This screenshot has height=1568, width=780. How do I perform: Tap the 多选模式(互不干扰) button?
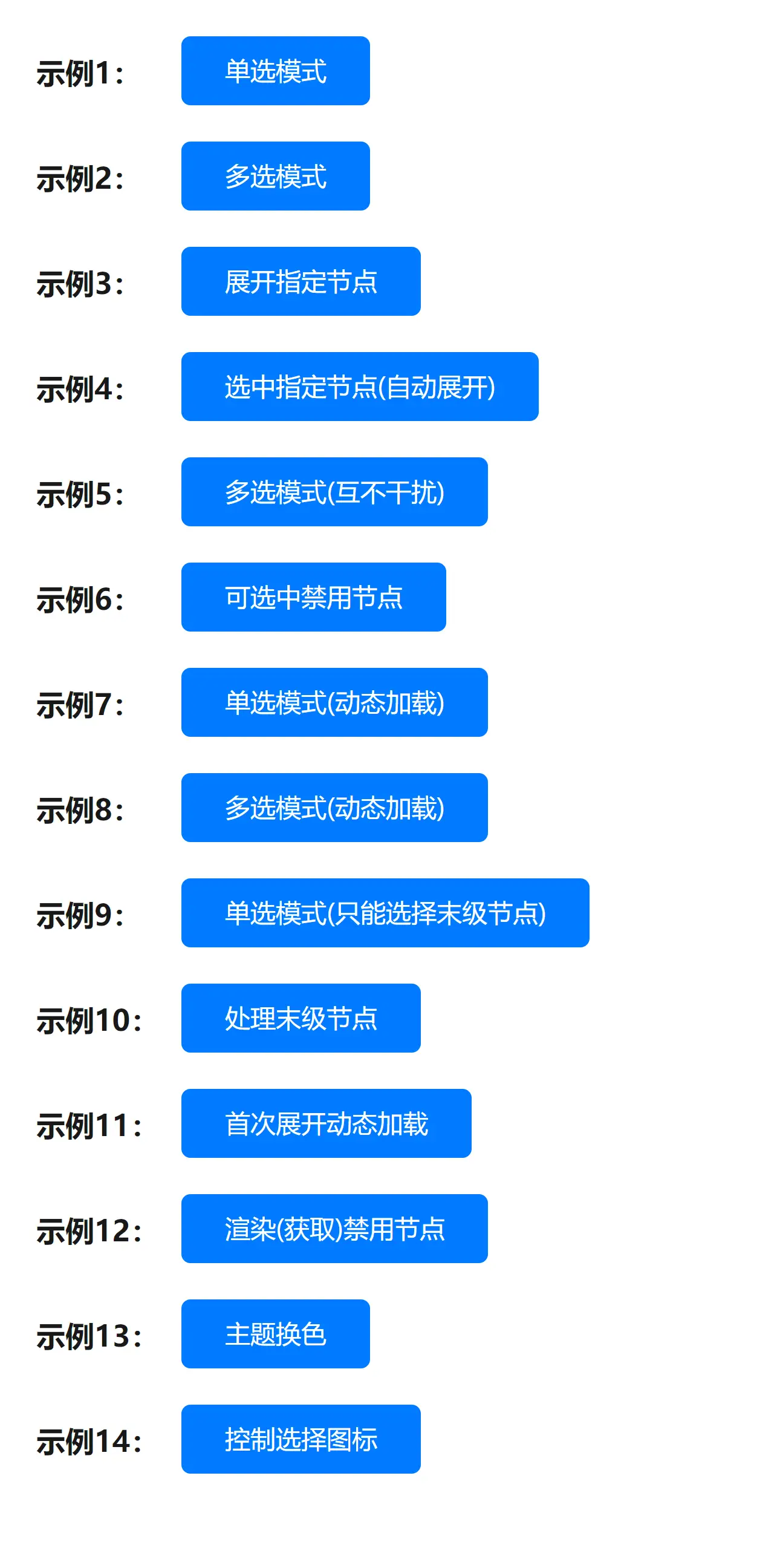click(x=334, y=492)
